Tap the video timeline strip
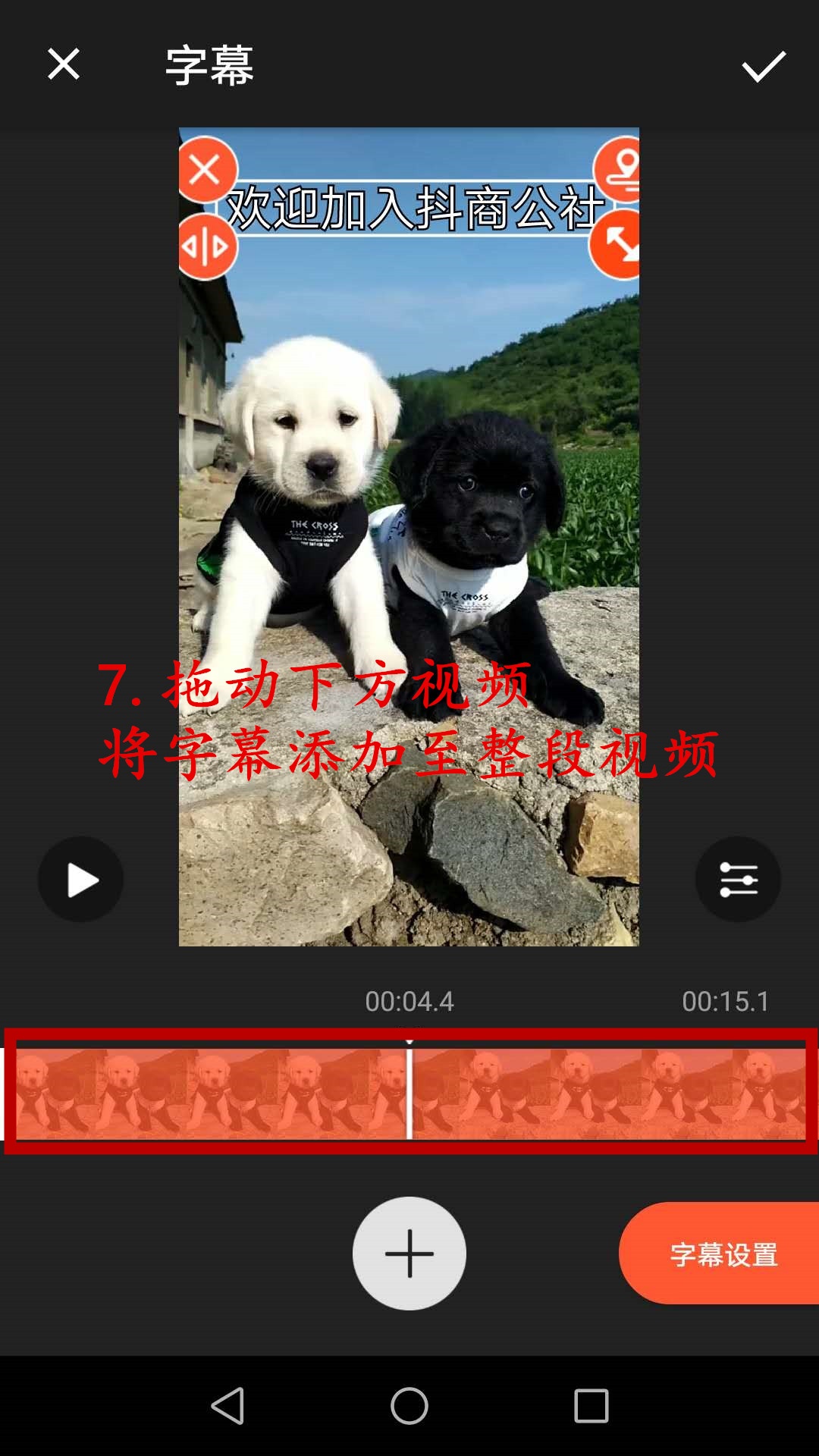The image size is (819, 1456). (410, 1092)
